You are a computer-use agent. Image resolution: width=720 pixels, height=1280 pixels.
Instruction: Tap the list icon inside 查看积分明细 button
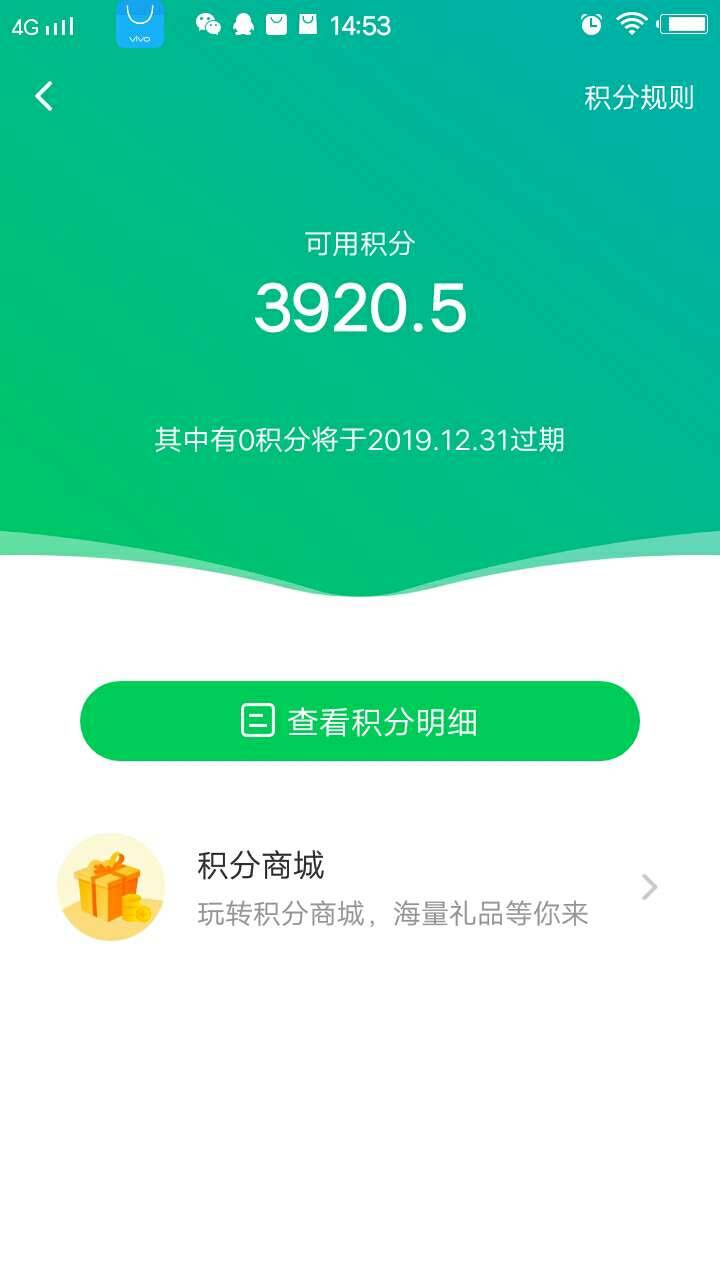click(x=259, y=719)
